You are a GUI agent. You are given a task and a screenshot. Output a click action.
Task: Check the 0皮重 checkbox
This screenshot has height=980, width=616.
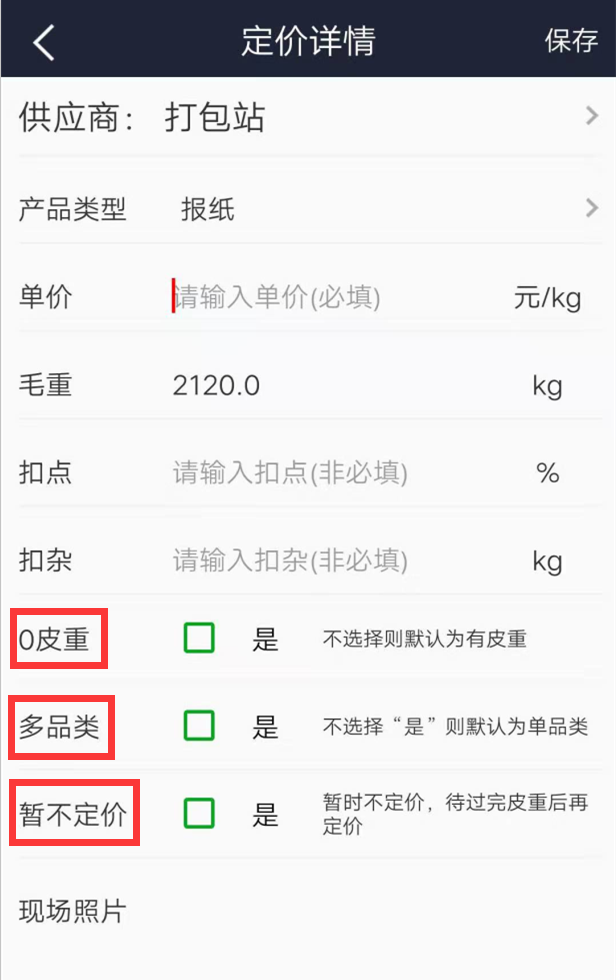pyautogui.click(x=199, y=638)
